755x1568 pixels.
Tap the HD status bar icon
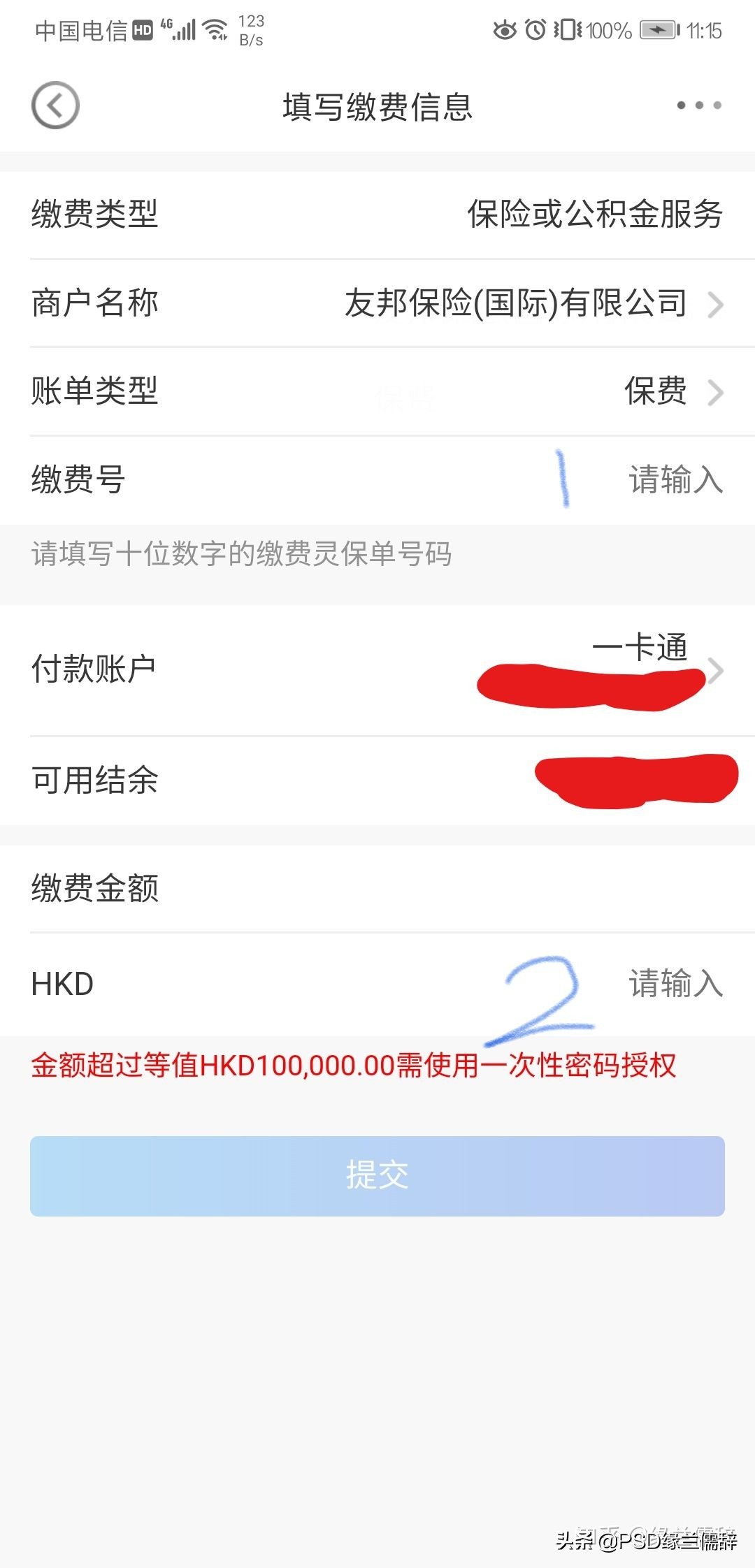tap(141, 29)
